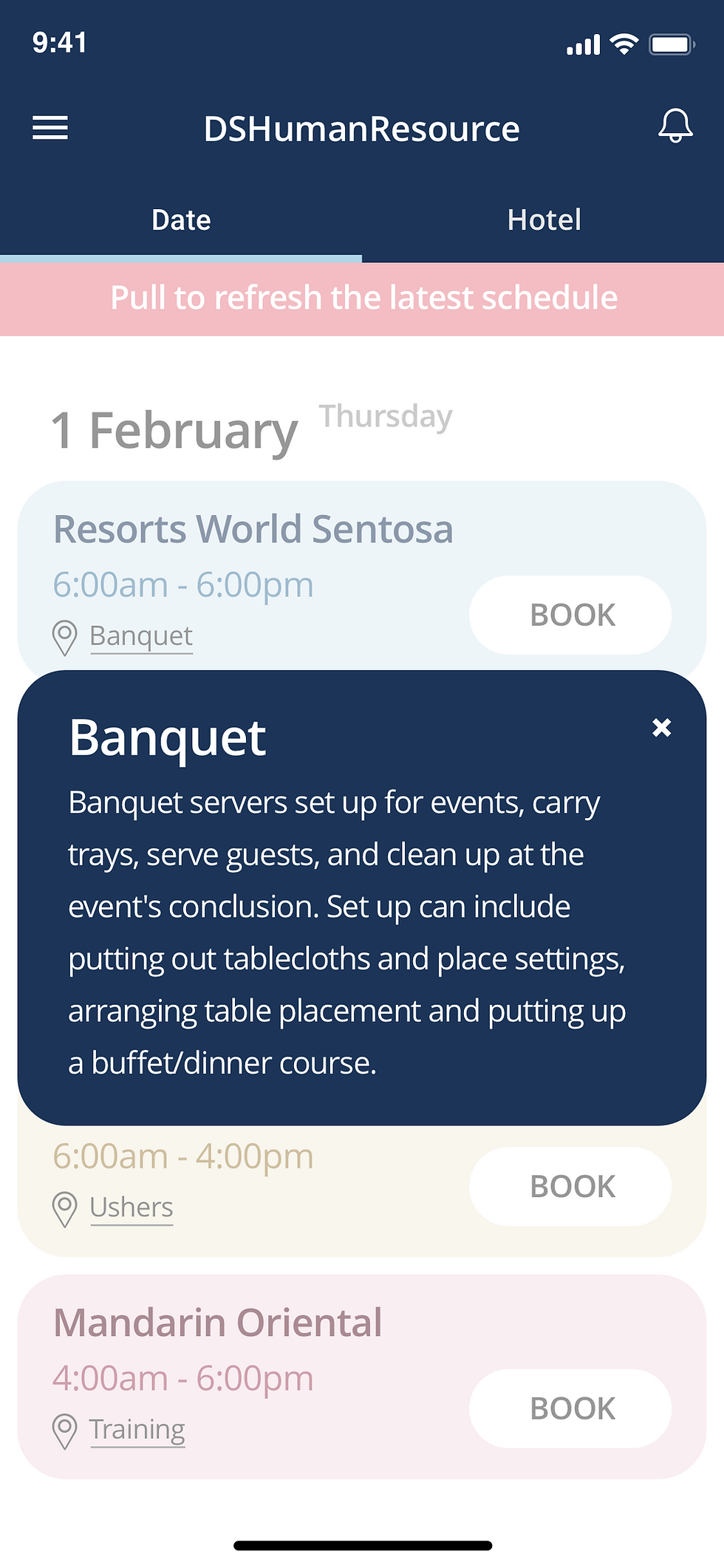Book the Mandarin Oriental shift

pos(570,1408)
